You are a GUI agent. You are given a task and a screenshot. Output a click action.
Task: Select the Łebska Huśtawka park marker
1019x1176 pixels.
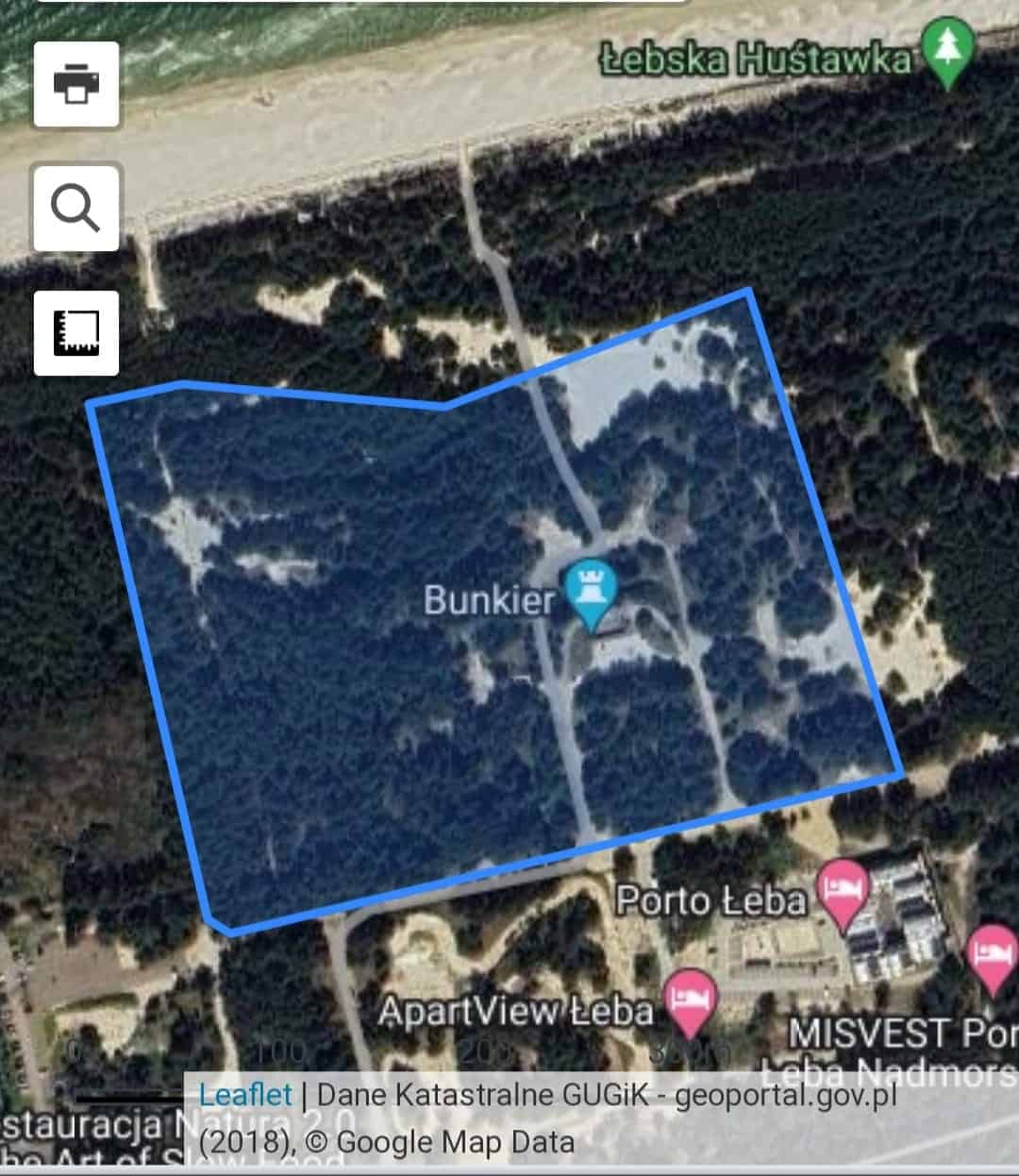947,52
